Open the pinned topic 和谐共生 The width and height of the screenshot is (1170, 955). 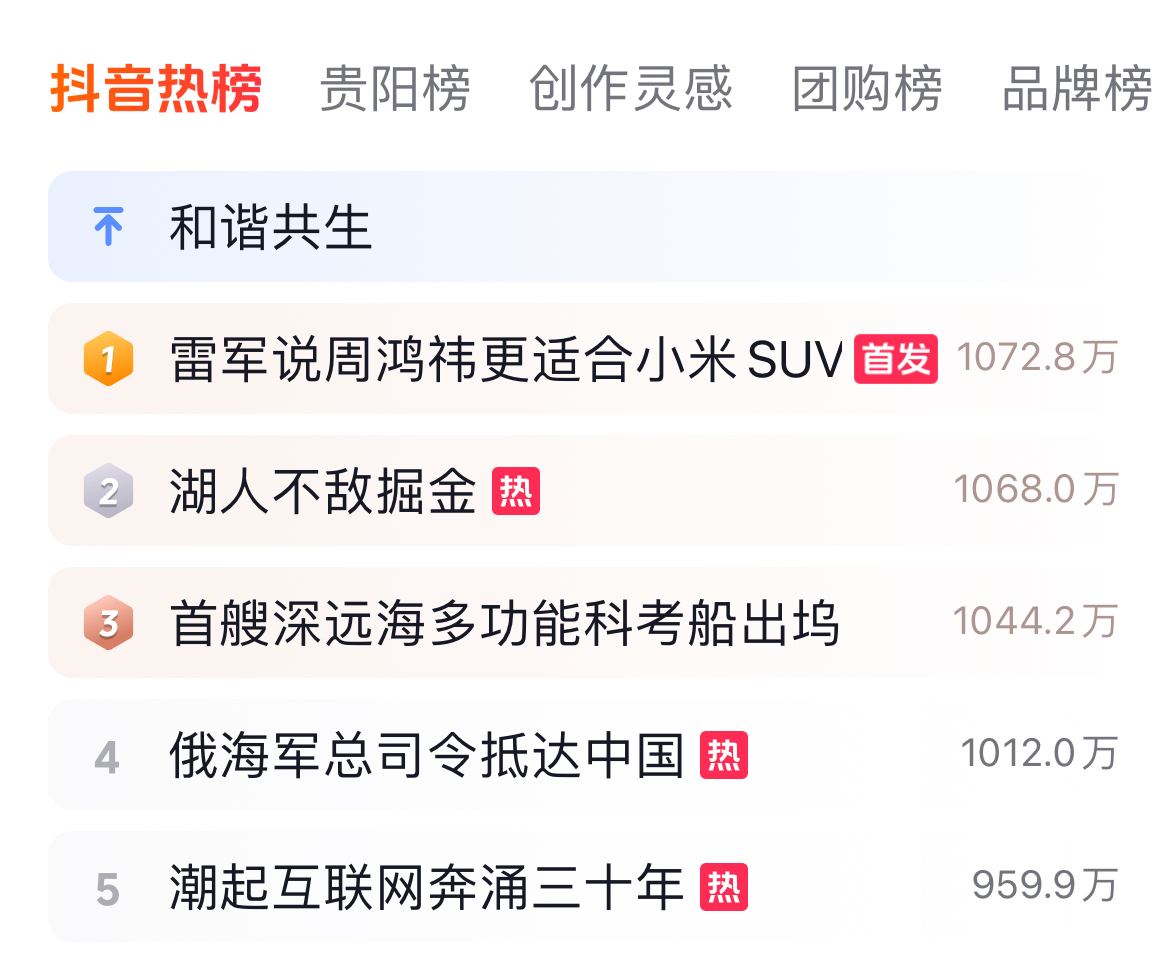[x=270, y=228]
